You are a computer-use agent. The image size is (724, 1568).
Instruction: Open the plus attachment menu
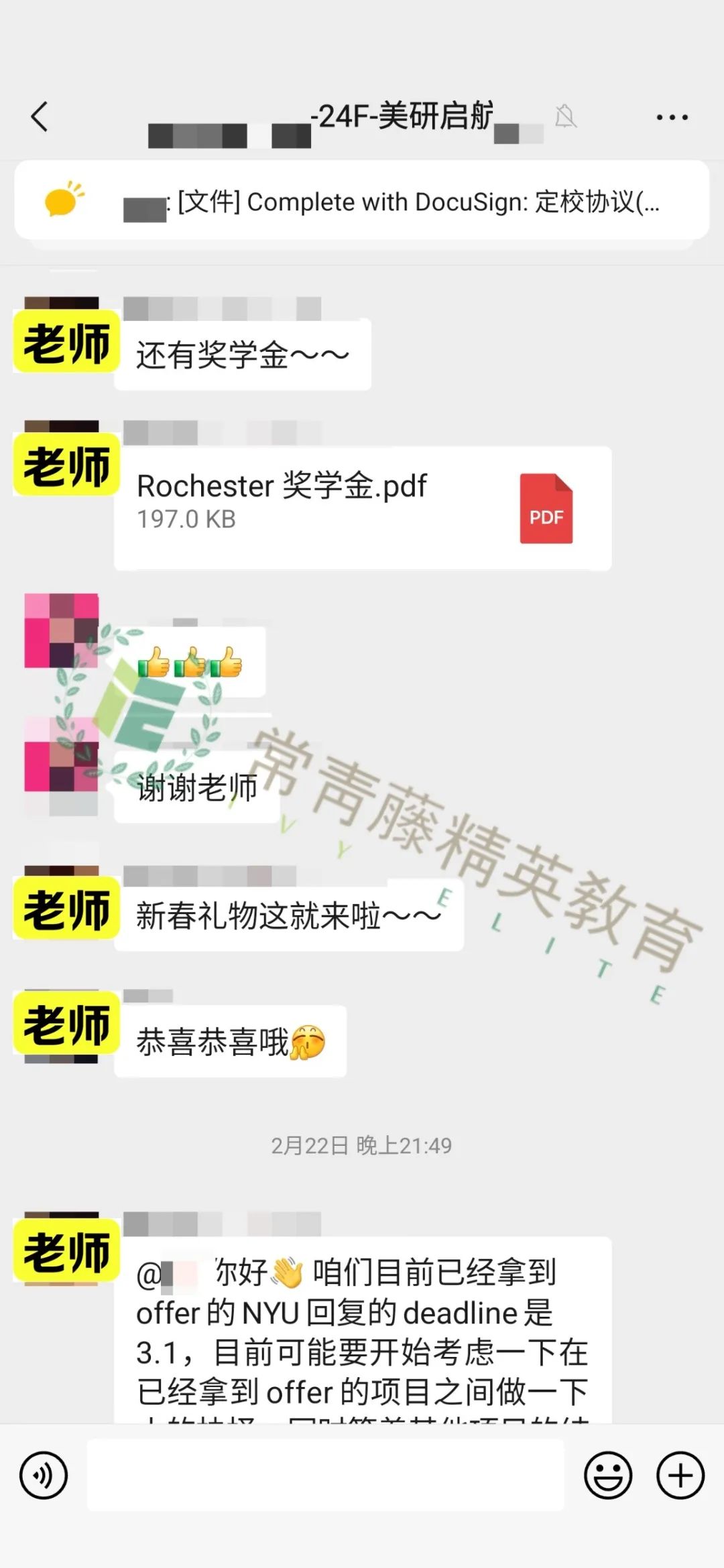680,1475
